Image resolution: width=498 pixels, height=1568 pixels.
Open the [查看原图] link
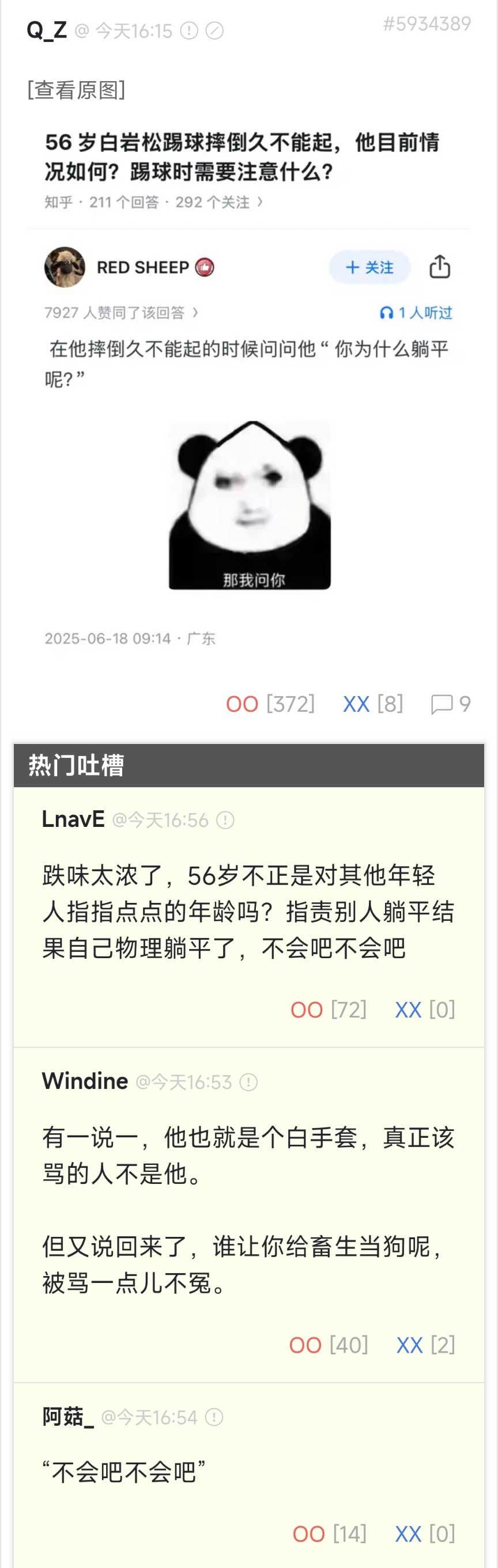point(76,90)
